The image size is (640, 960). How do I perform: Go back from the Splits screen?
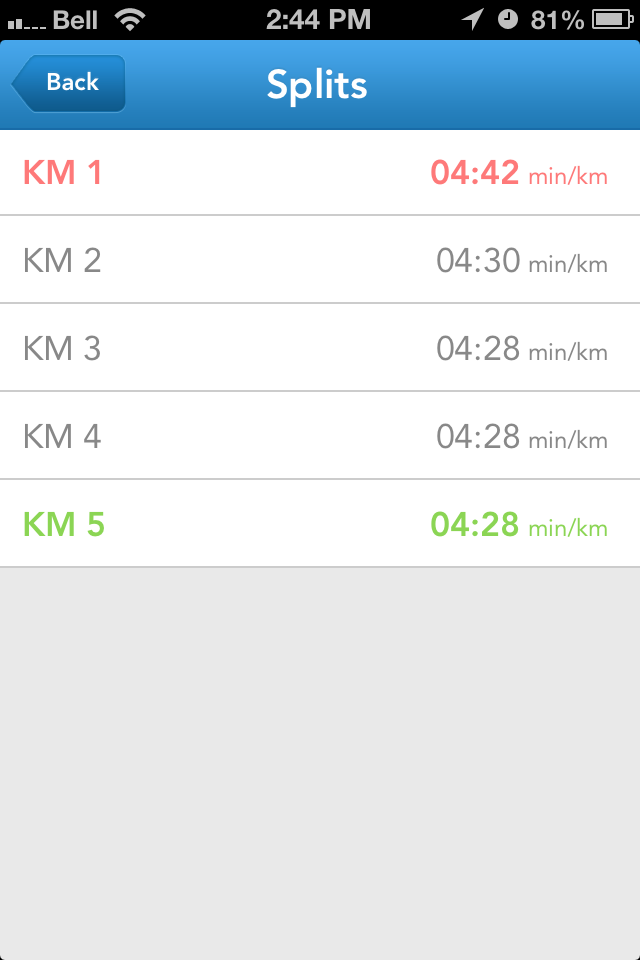pyautogui.click(x=69, y=83)
